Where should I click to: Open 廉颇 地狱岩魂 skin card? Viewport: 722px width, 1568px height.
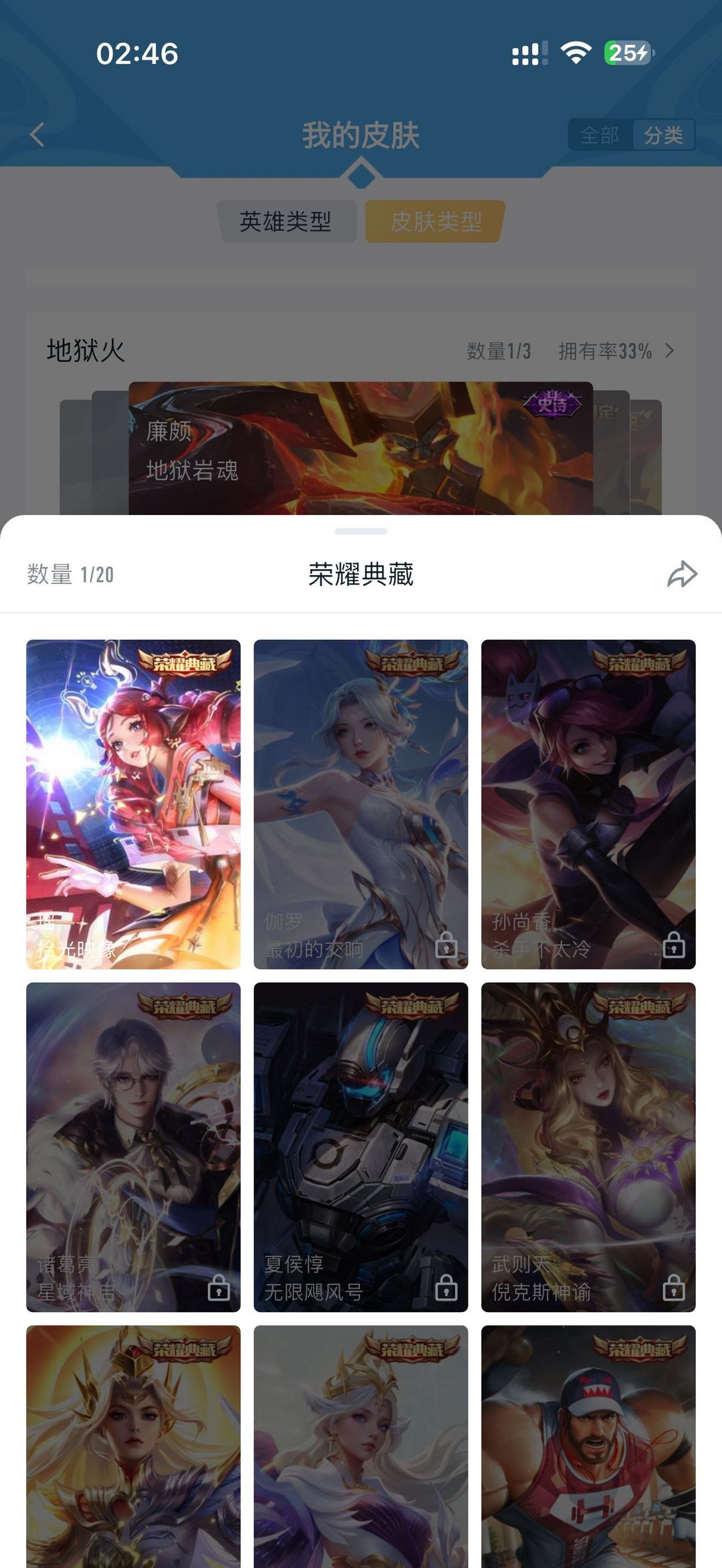360,448
